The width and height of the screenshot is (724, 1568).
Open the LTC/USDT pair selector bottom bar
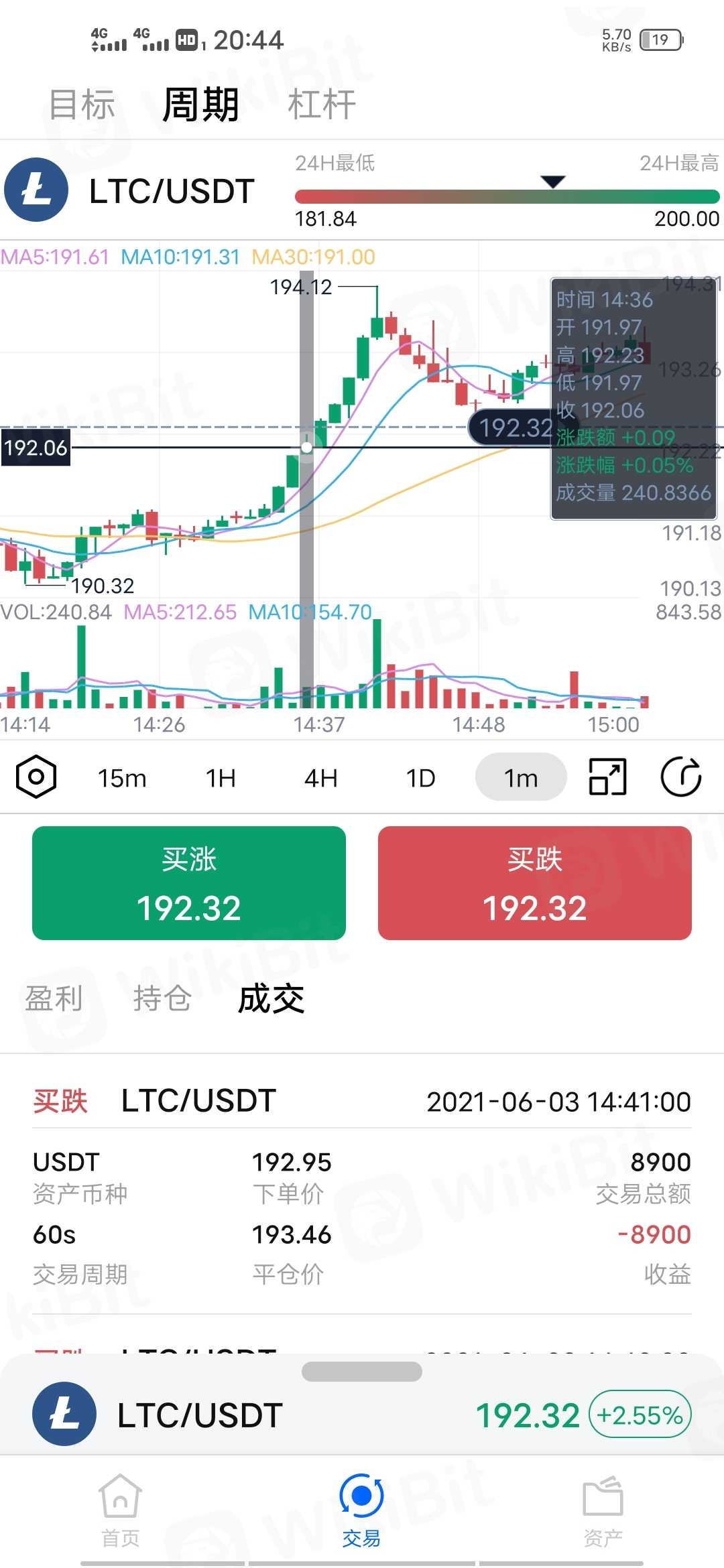click(x=362, y=1415)
